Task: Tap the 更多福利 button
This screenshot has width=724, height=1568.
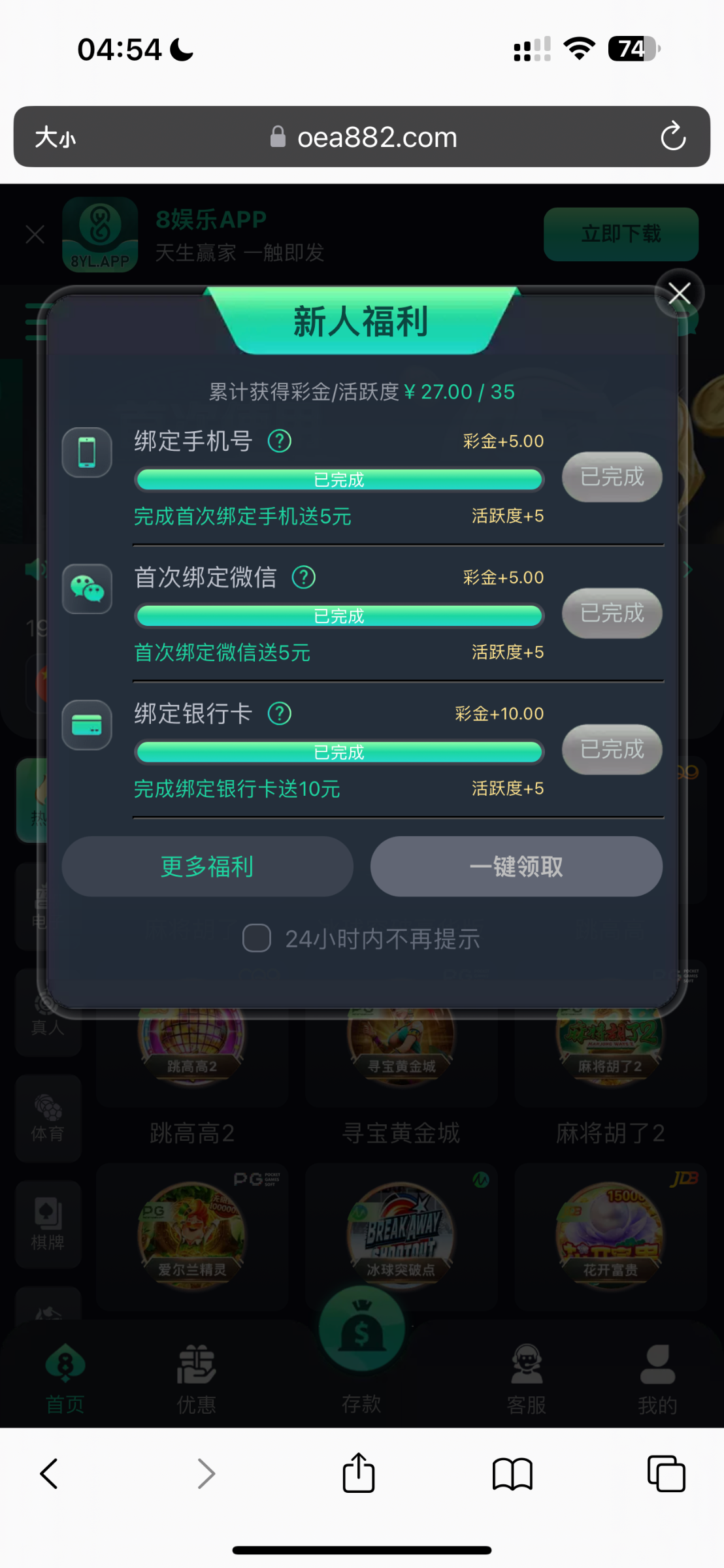Action: (207, 867)
